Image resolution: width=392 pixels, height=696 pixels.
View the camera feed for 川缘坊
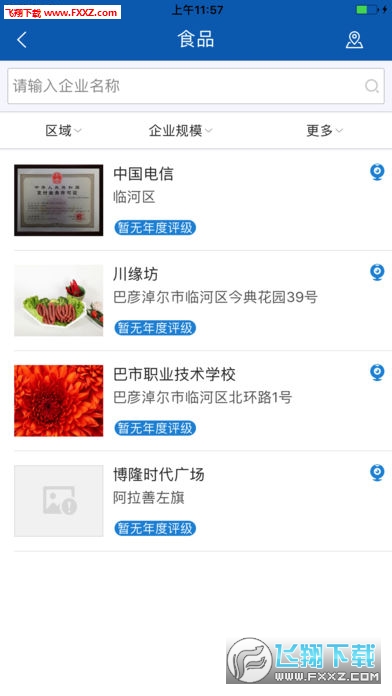[x=377, y=273]
